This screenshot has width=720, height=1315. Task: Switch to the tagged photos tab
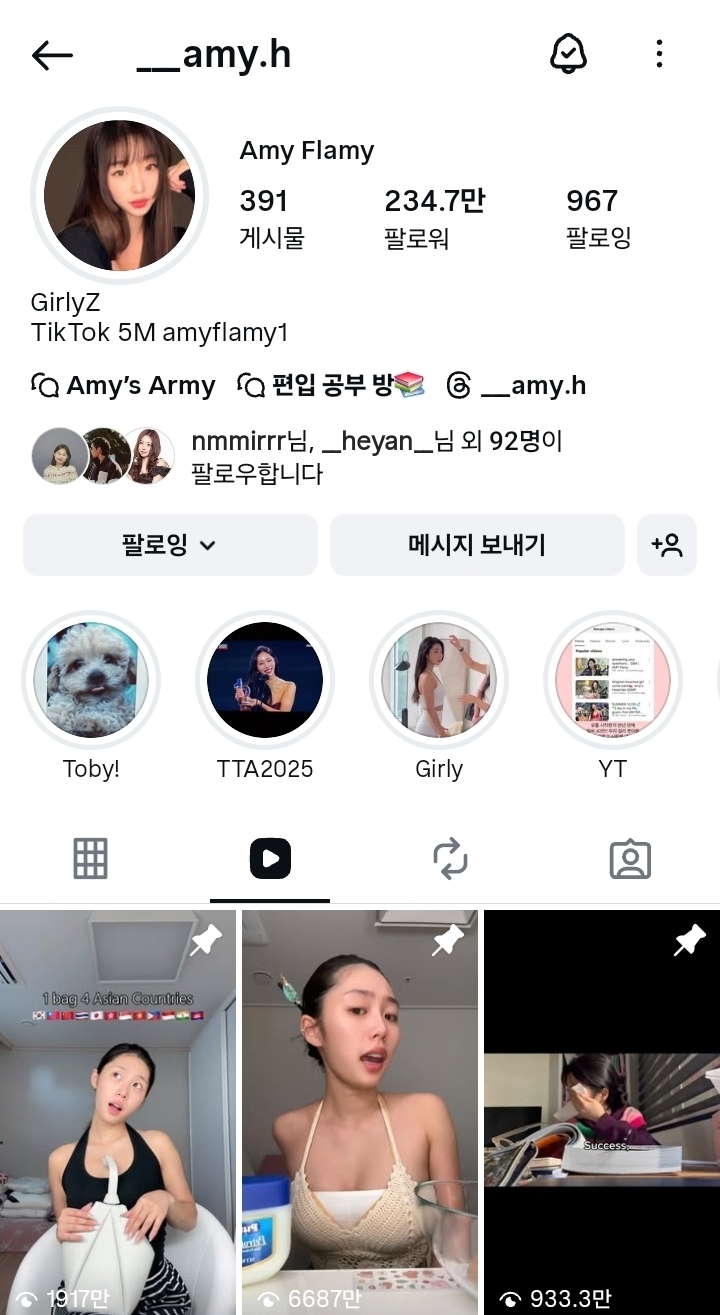[630, 859]
